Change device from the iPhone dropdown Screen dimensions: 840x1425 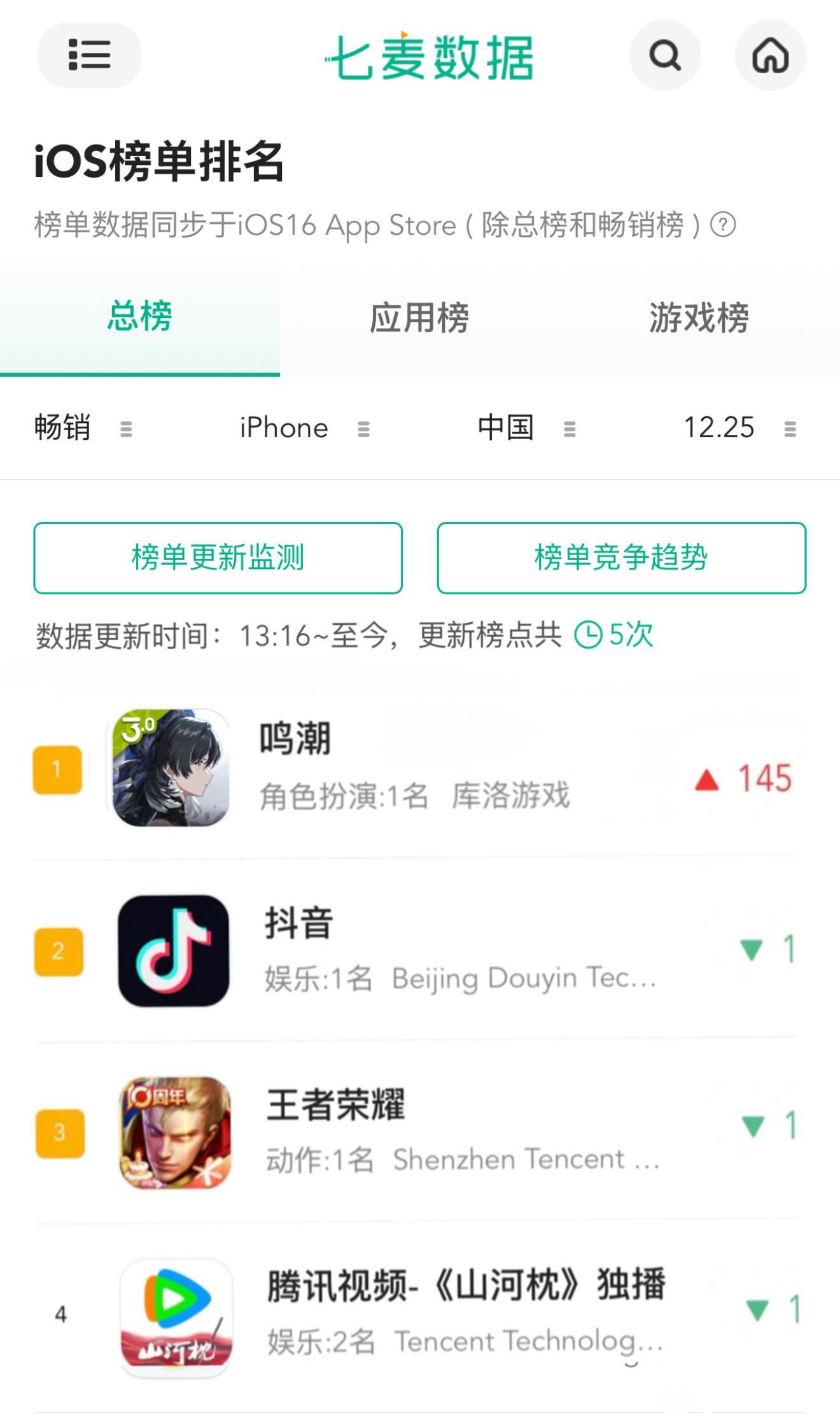304,428
